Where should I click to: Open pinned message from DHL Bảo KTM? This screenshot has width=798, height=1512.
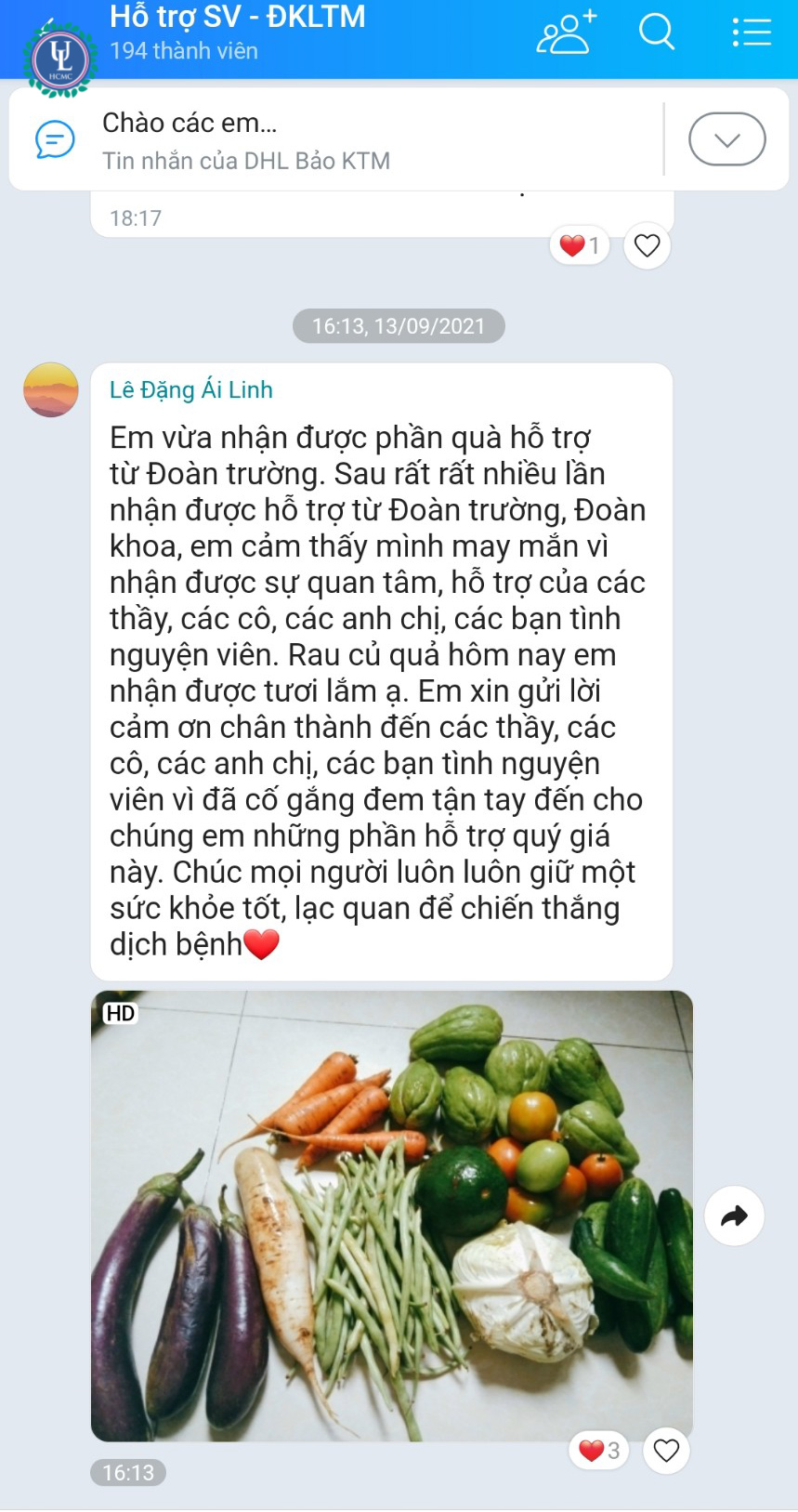(x=336, y=140)
